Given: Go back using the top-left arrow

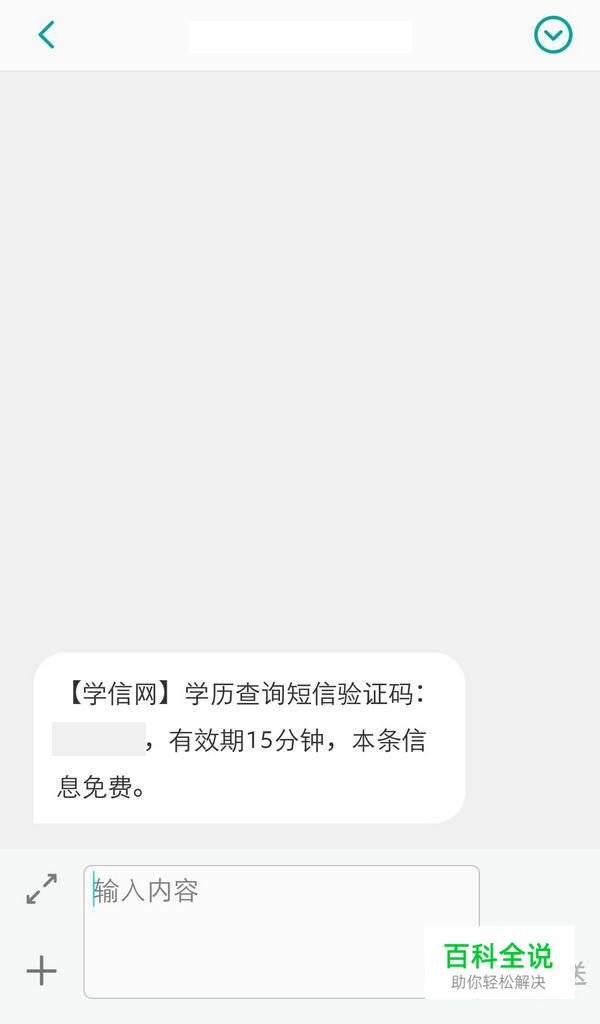Looking at the screenshot, I should coord(46,35).
